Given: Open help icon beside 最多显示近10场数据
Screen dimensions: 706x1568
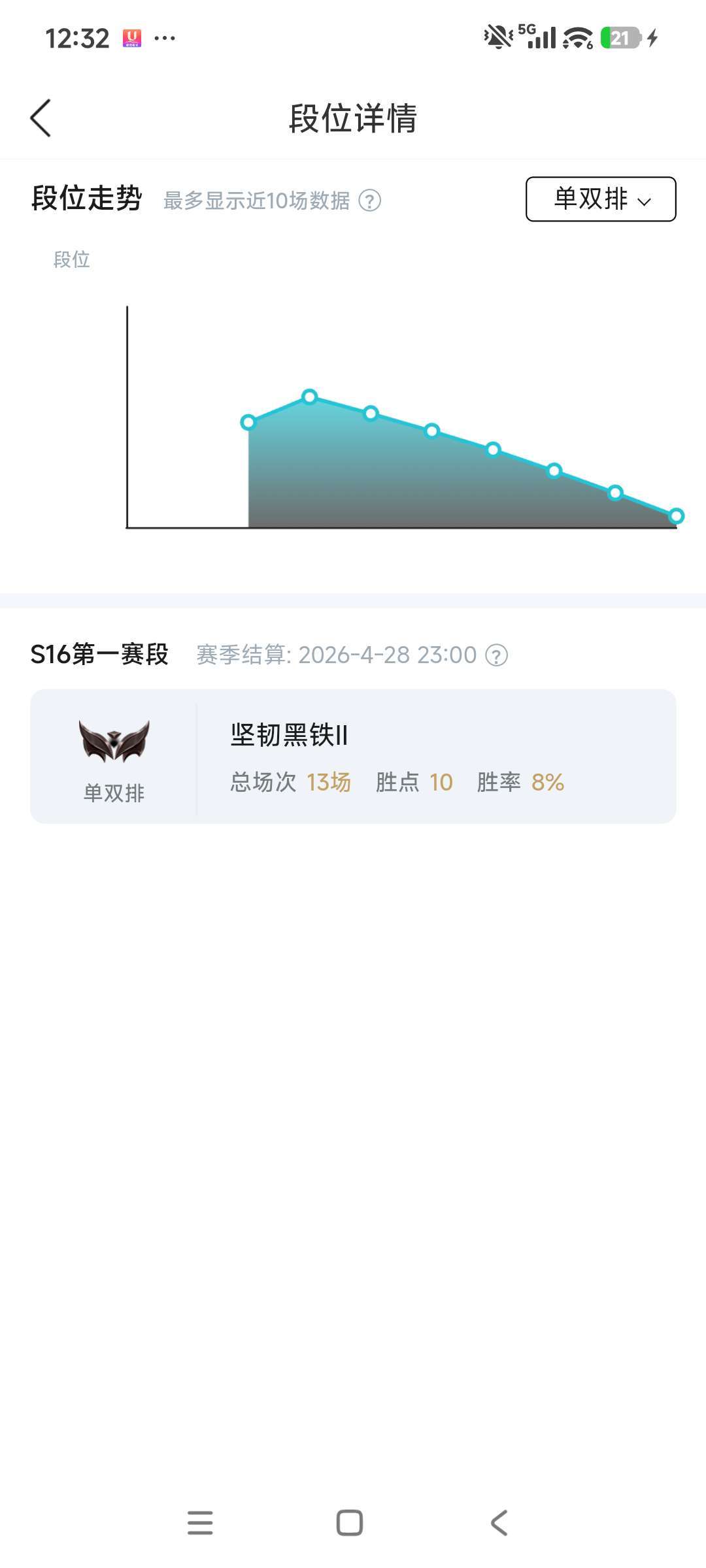Looking at the screenshot, I should pyautogui.click(x=370, y=201).
